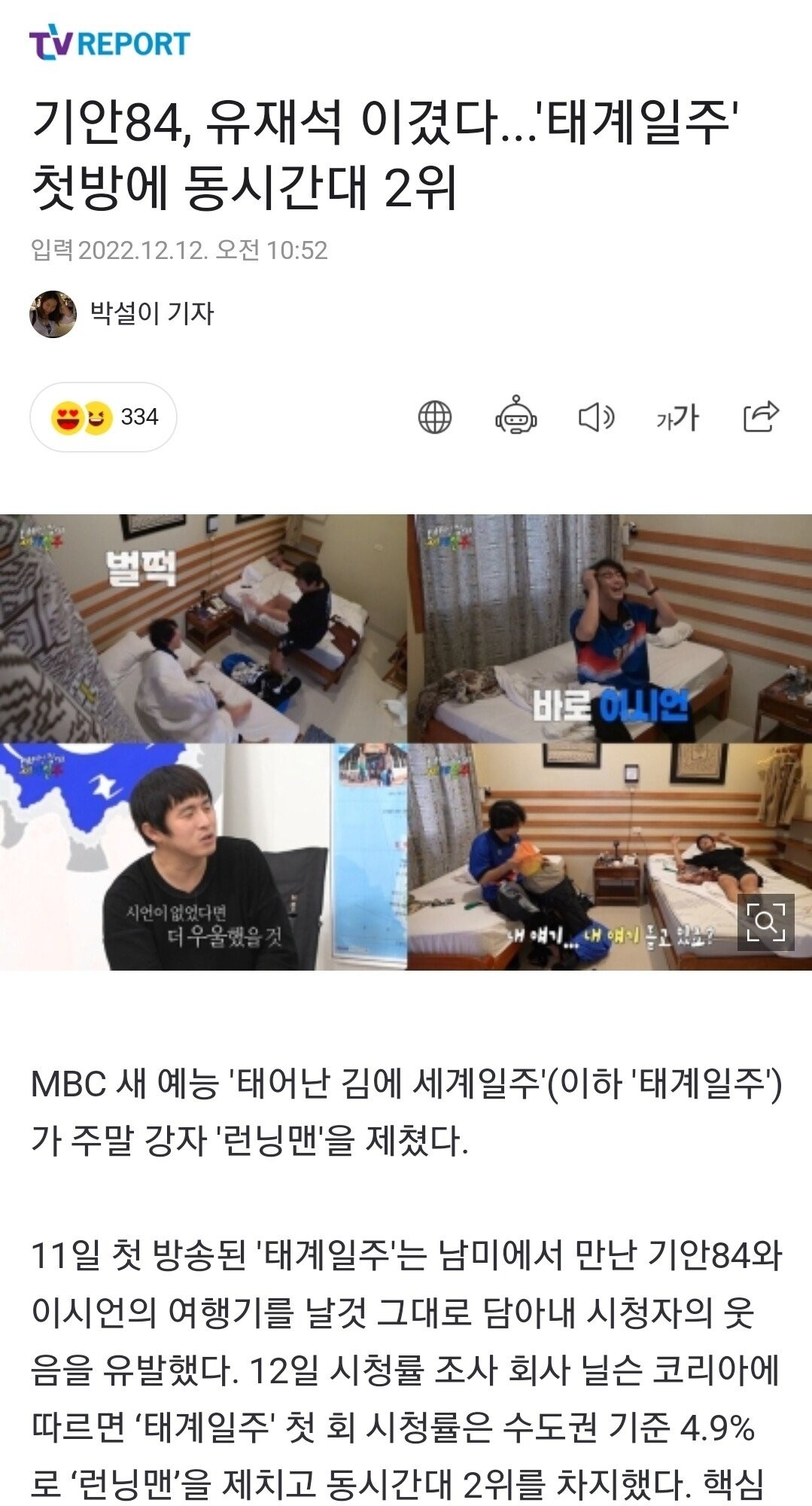Screen dimensions: 812x1506
Task: Change font size with 가가 icon
Action: 677,417
